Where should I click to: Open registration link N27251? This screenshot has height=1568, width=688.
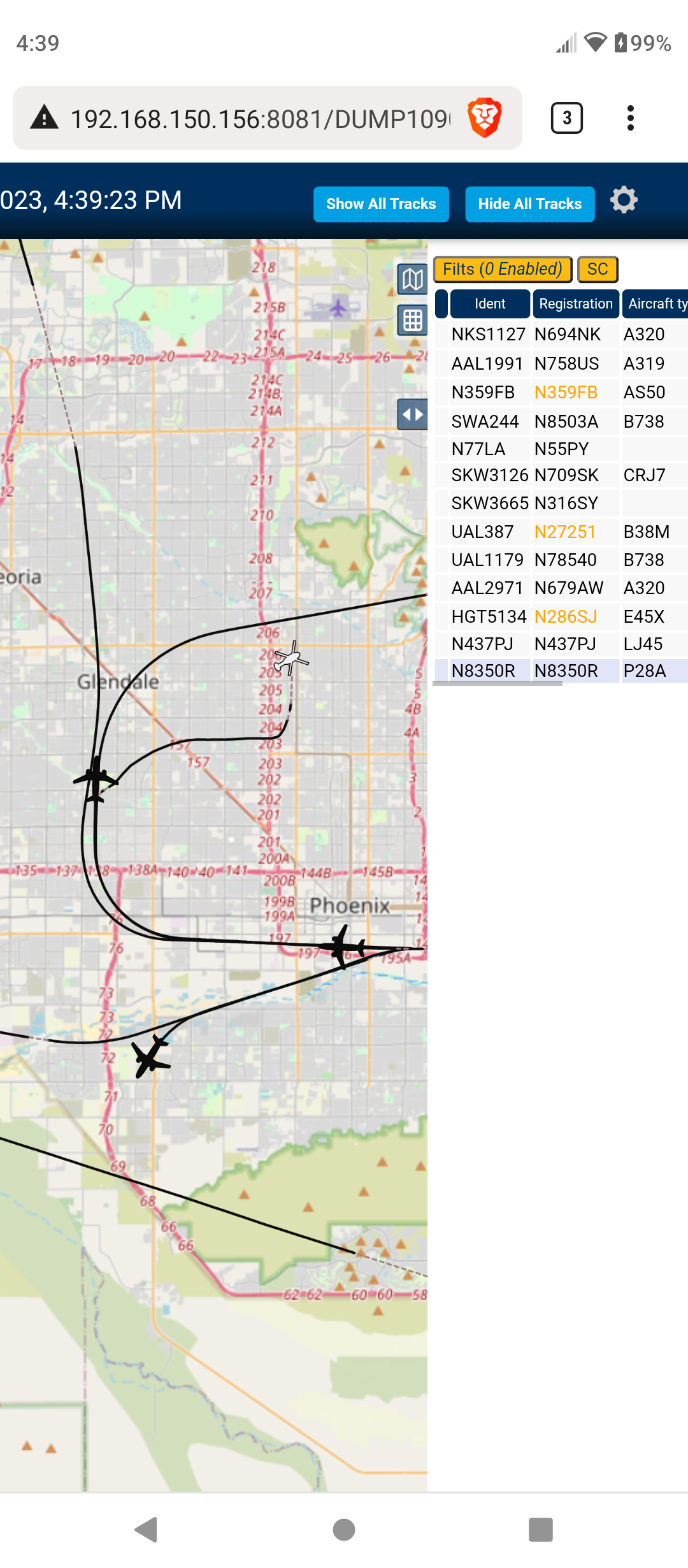[565, 532]
